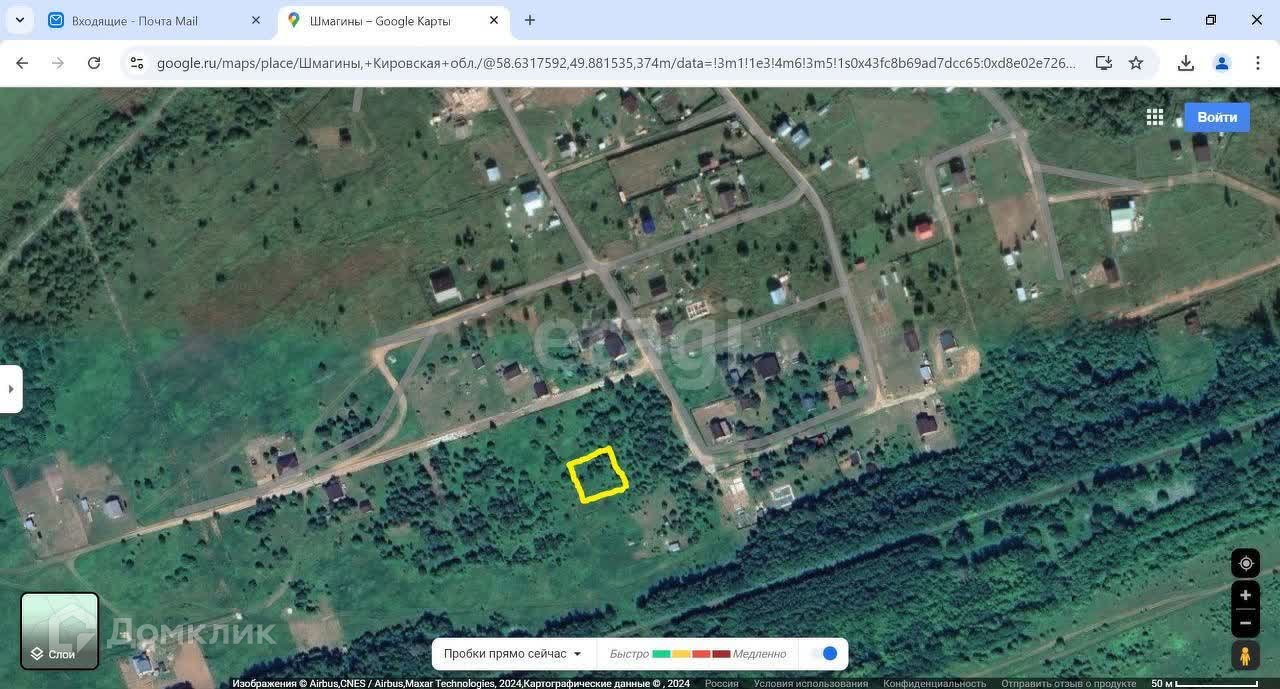The image size is (1280, 689).
Task: Open the Google apps grid
Action: coord(1155,117)
